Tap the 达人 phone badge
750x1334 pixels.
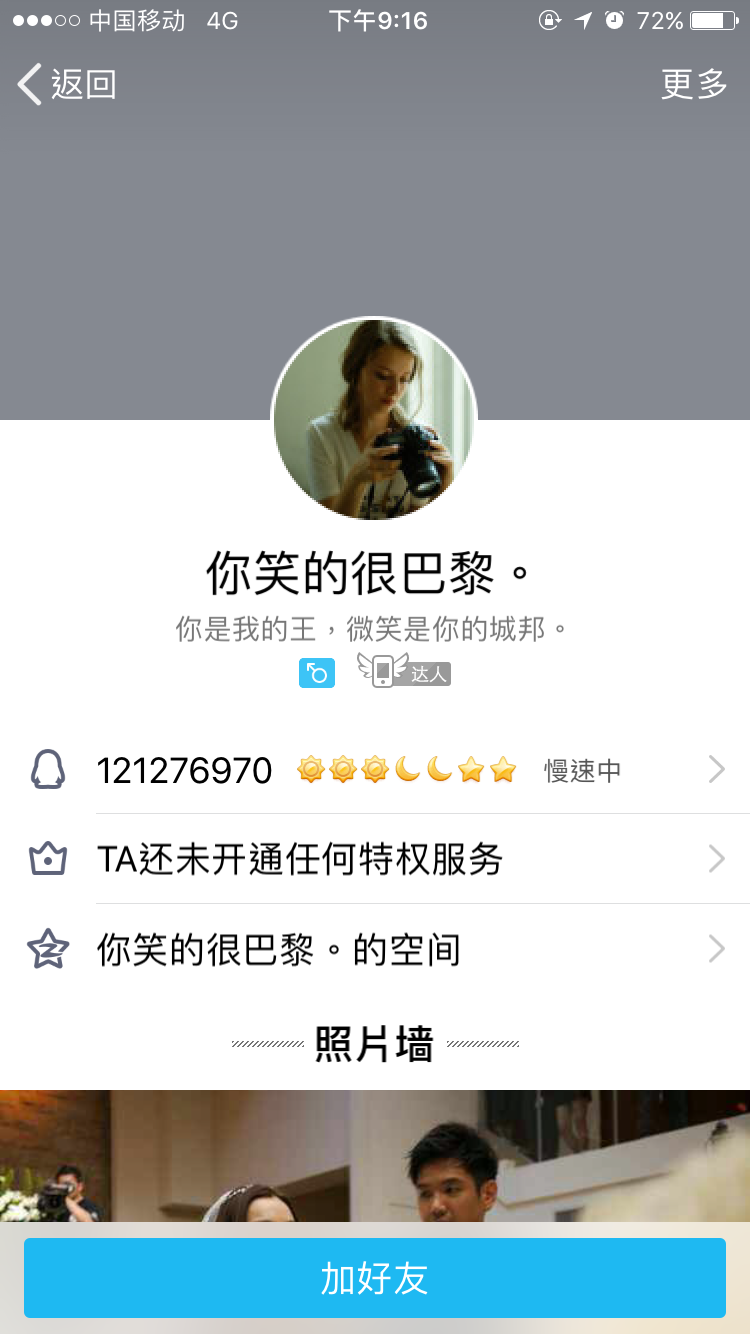(x=404, y=671)
